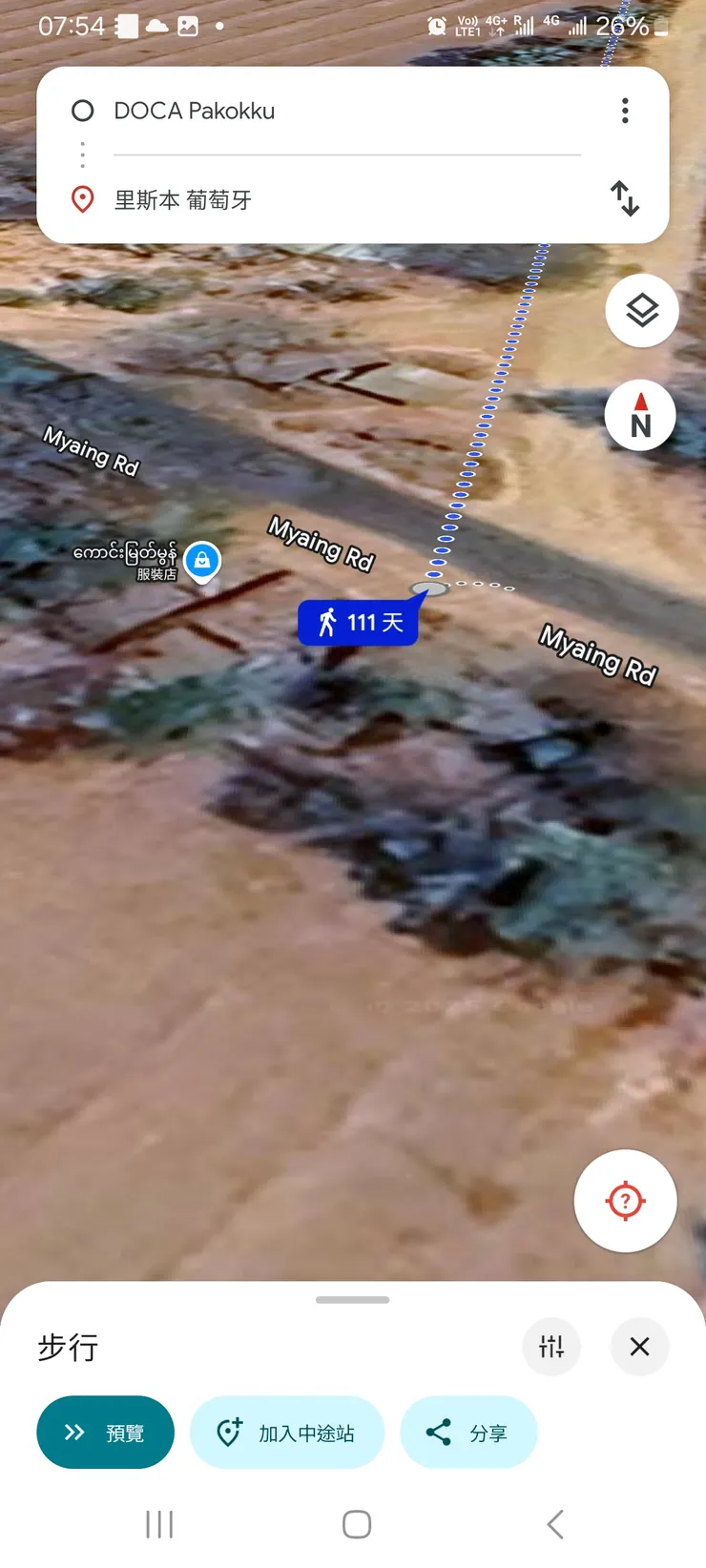The width and height of the screenshot is (706, 1568).
Task: Open the overflow menu in directions card
Action: tap(625, 111)
